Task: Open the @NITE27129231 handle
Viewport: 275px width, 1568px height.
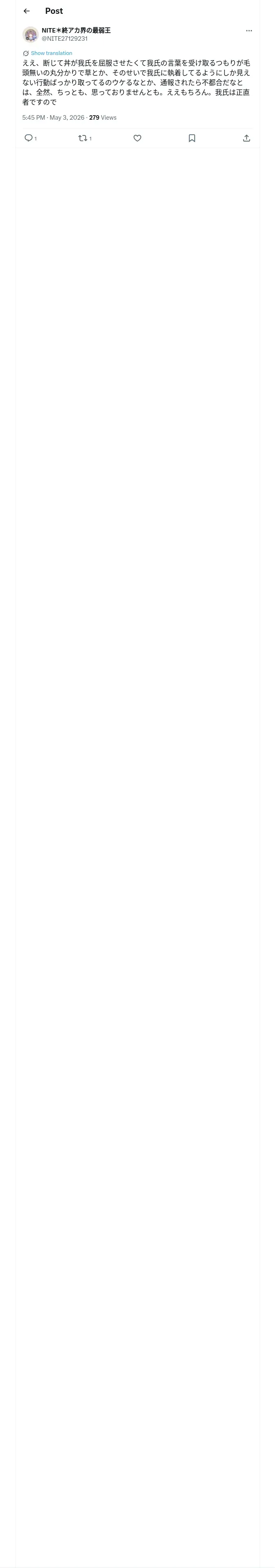Action: point(65,39)
